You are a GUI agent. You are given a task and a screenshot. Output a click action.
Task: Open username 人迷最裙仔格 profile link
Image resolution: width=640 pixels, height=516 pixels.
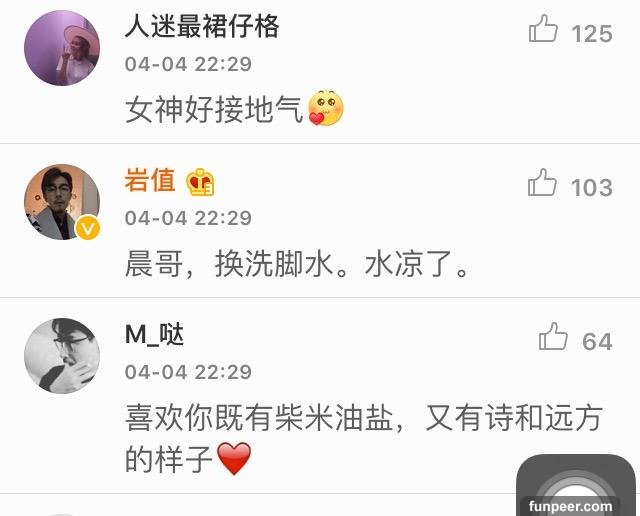201,27
